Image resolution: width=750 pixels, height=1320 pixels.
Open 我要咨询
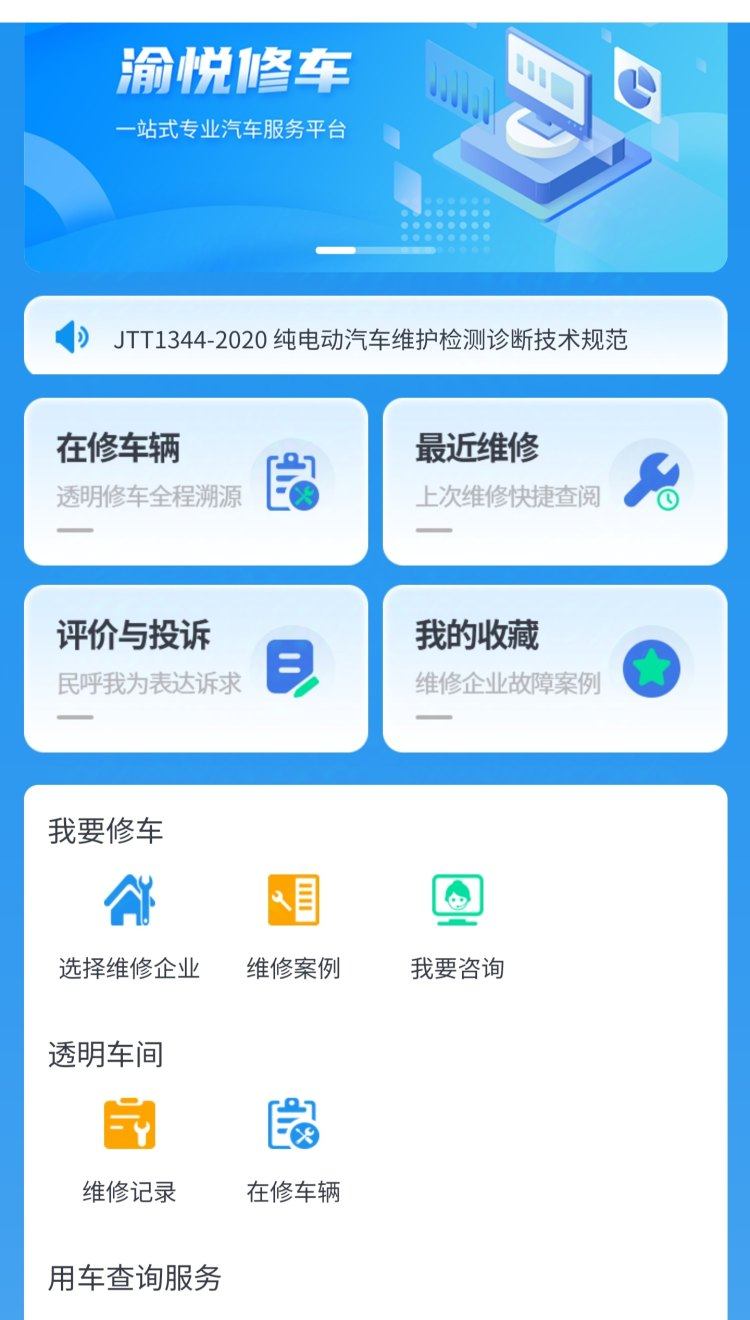tap(457, 925)
